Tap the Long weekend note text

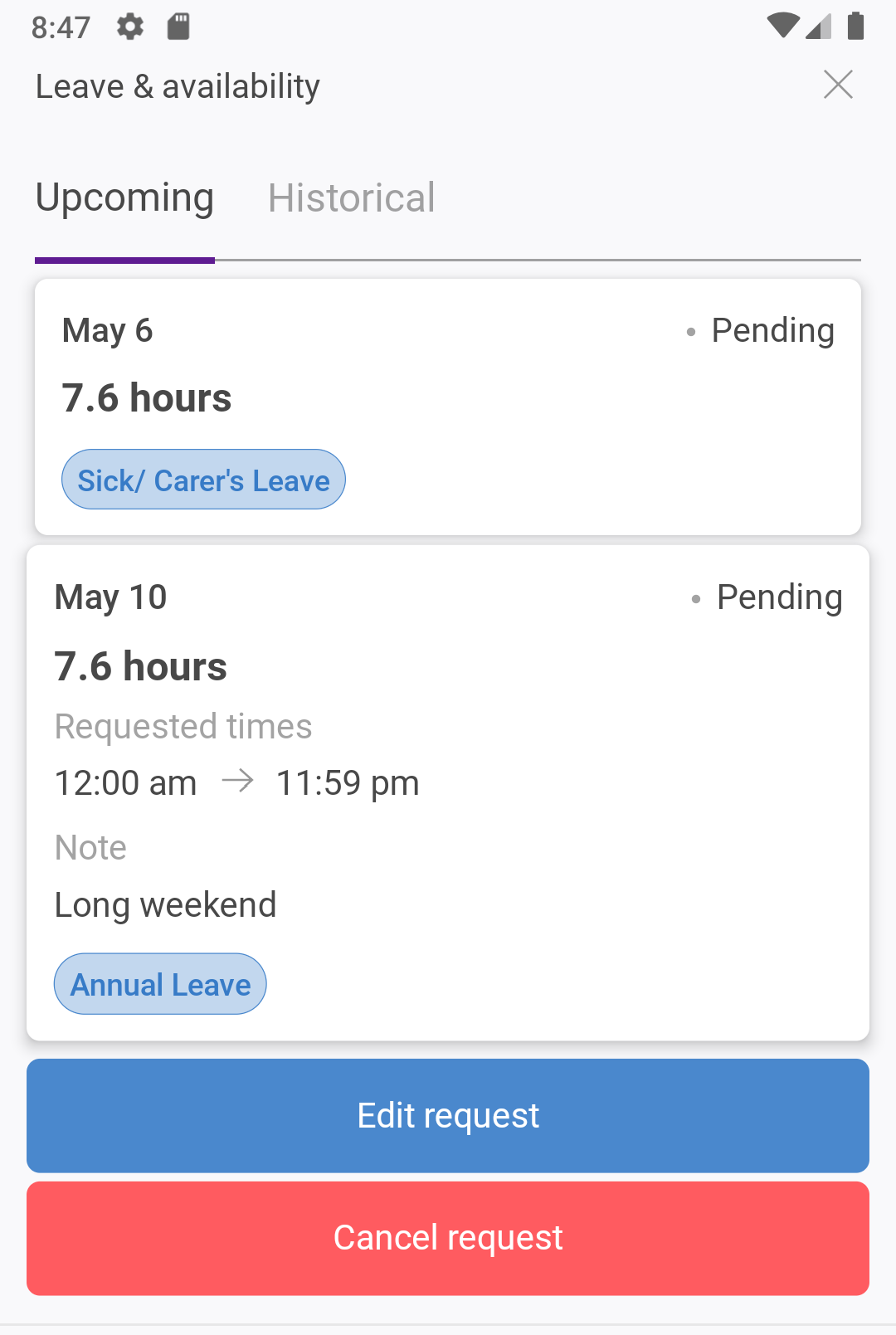coord(164,904)
